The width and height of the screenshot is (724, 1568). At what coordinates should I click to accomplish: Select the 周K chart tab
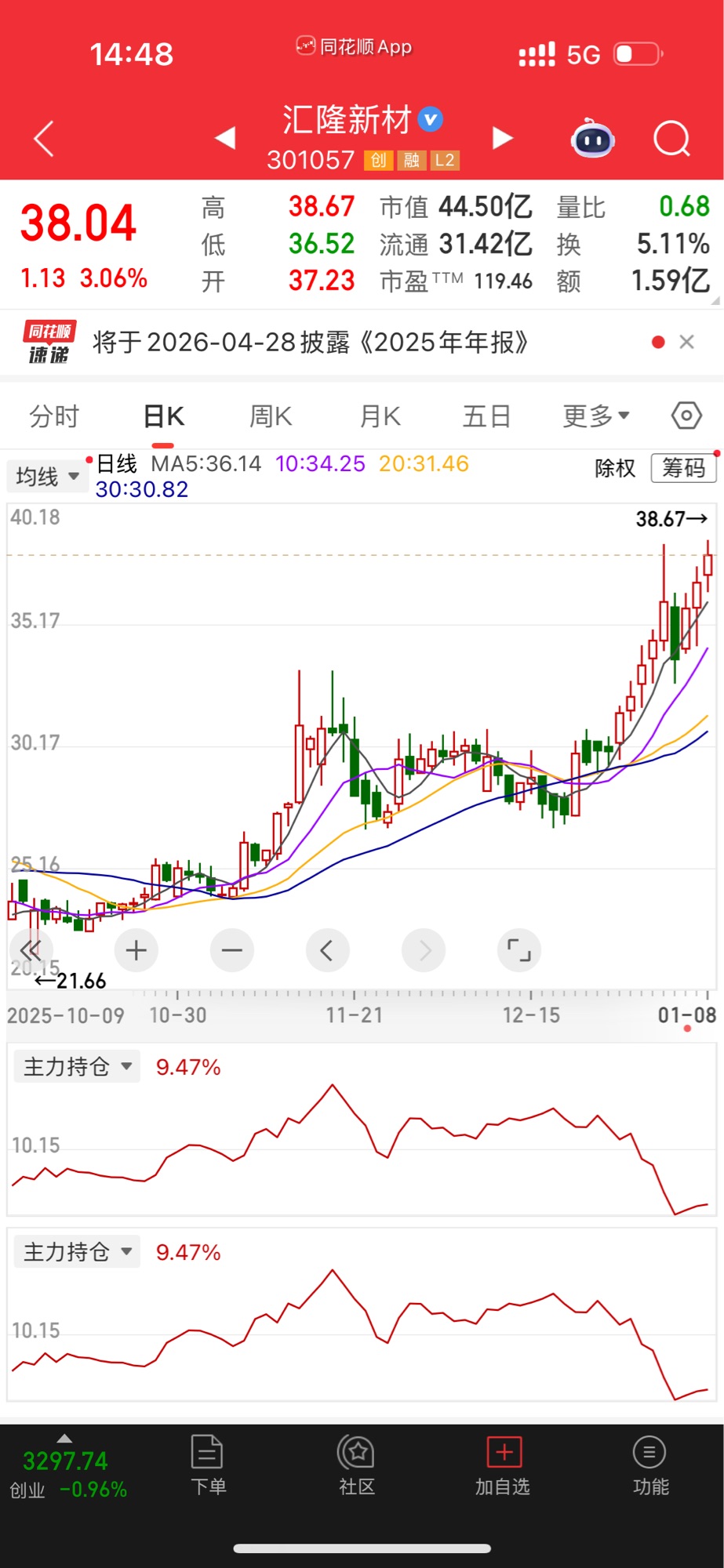(x=271, y=416)
